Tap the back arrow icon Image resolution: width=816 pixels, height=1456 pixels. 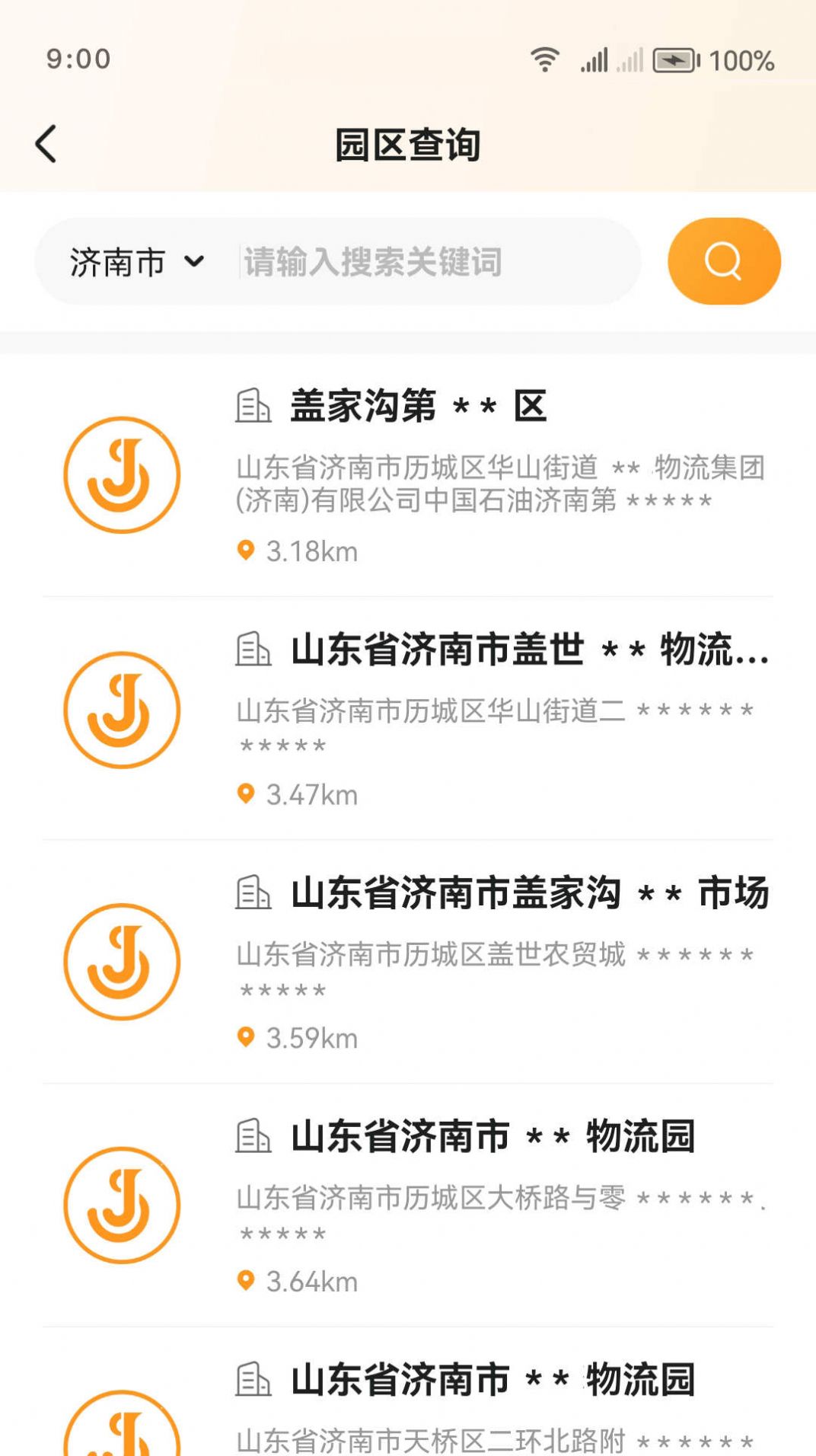click(x=46, y=143)
